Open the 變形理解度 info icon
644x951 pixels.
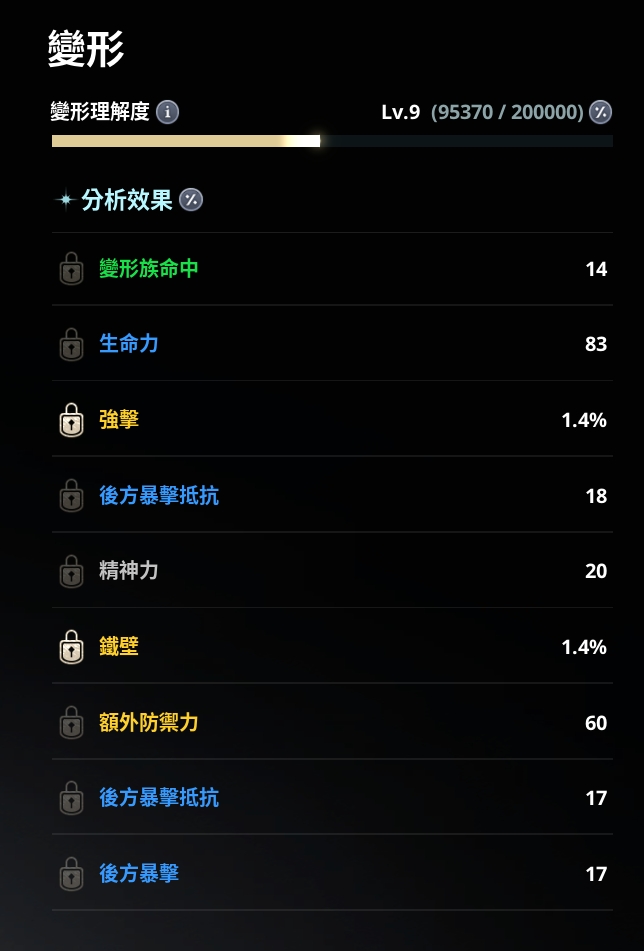click(168, 112)
